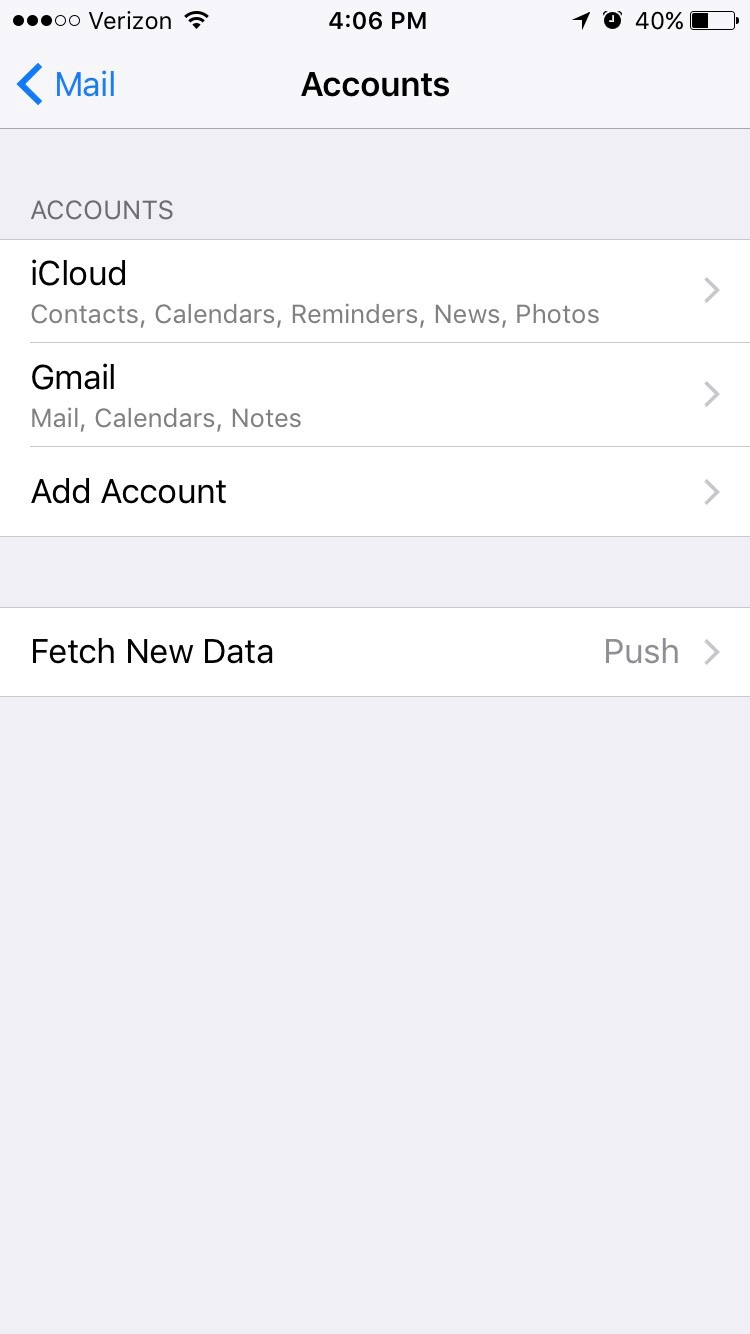Open the Gmail account settings
Screen dimensions: 750x1334
tap(375, 395)
